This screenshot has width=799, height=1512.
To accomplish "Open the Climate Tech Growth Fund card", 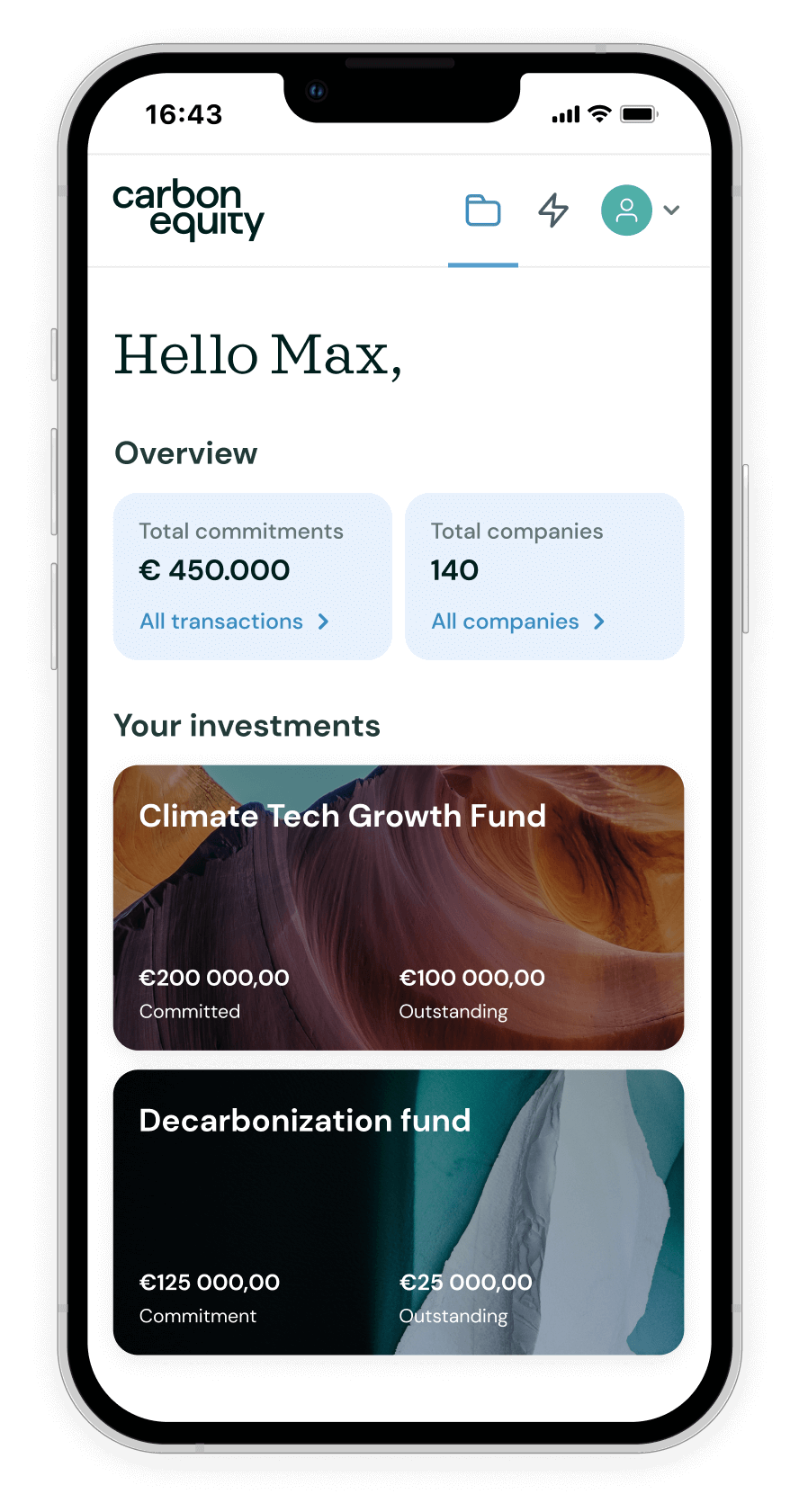I will (x=399, y=907).
